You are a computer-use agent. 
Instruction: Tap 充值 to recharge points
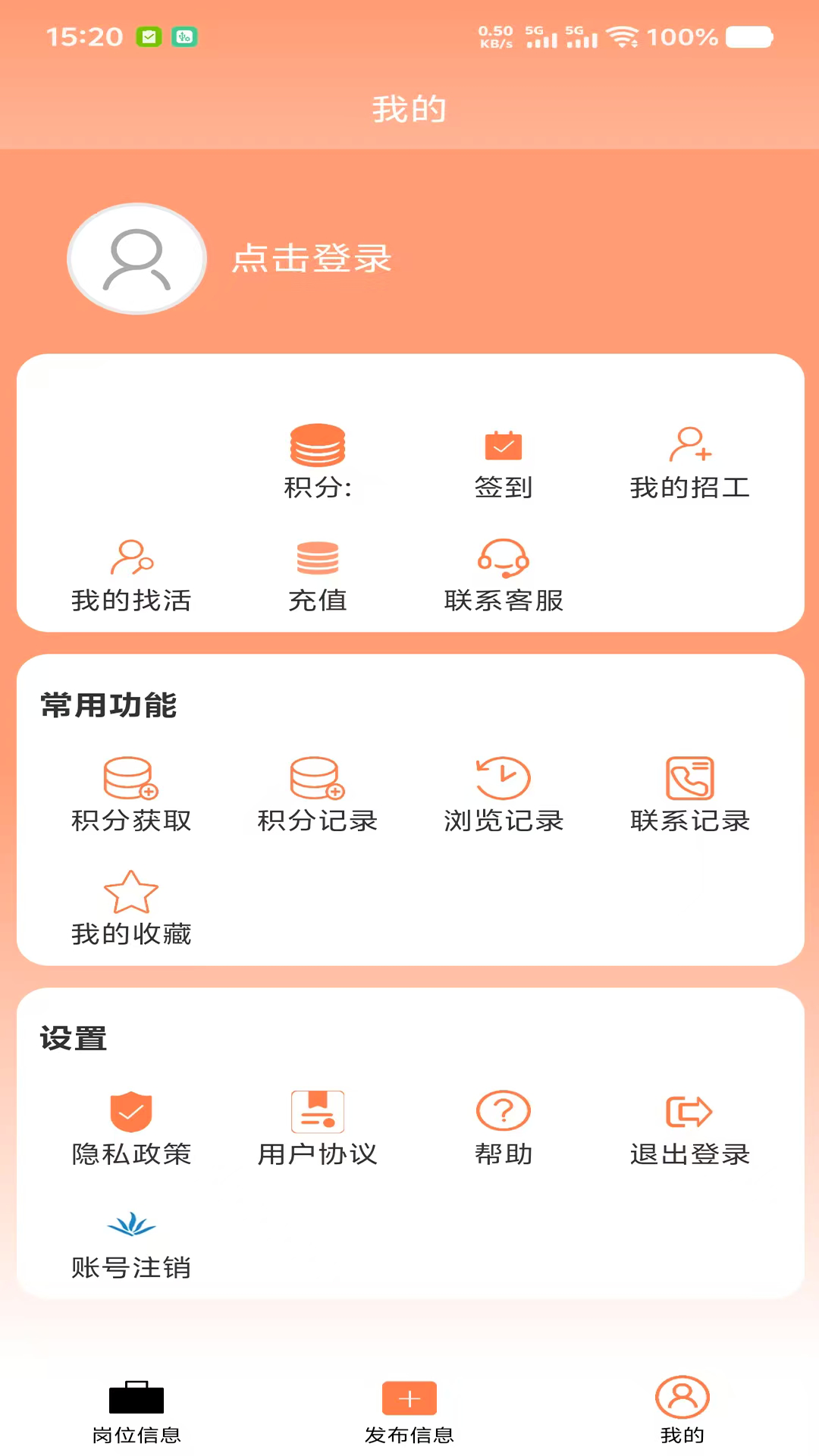(x=318, y=576)
